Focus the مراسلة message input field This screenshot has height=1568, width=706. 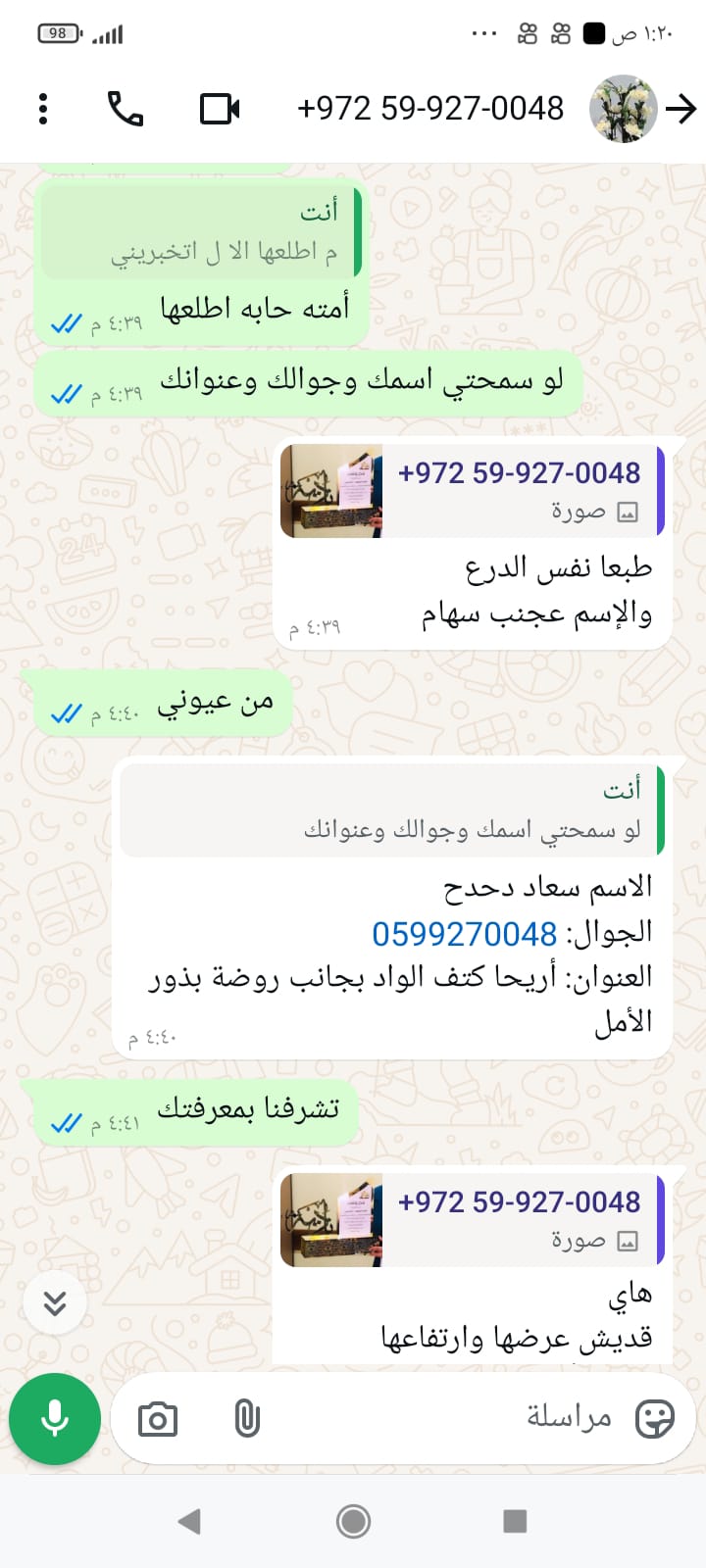[441, 1418]
